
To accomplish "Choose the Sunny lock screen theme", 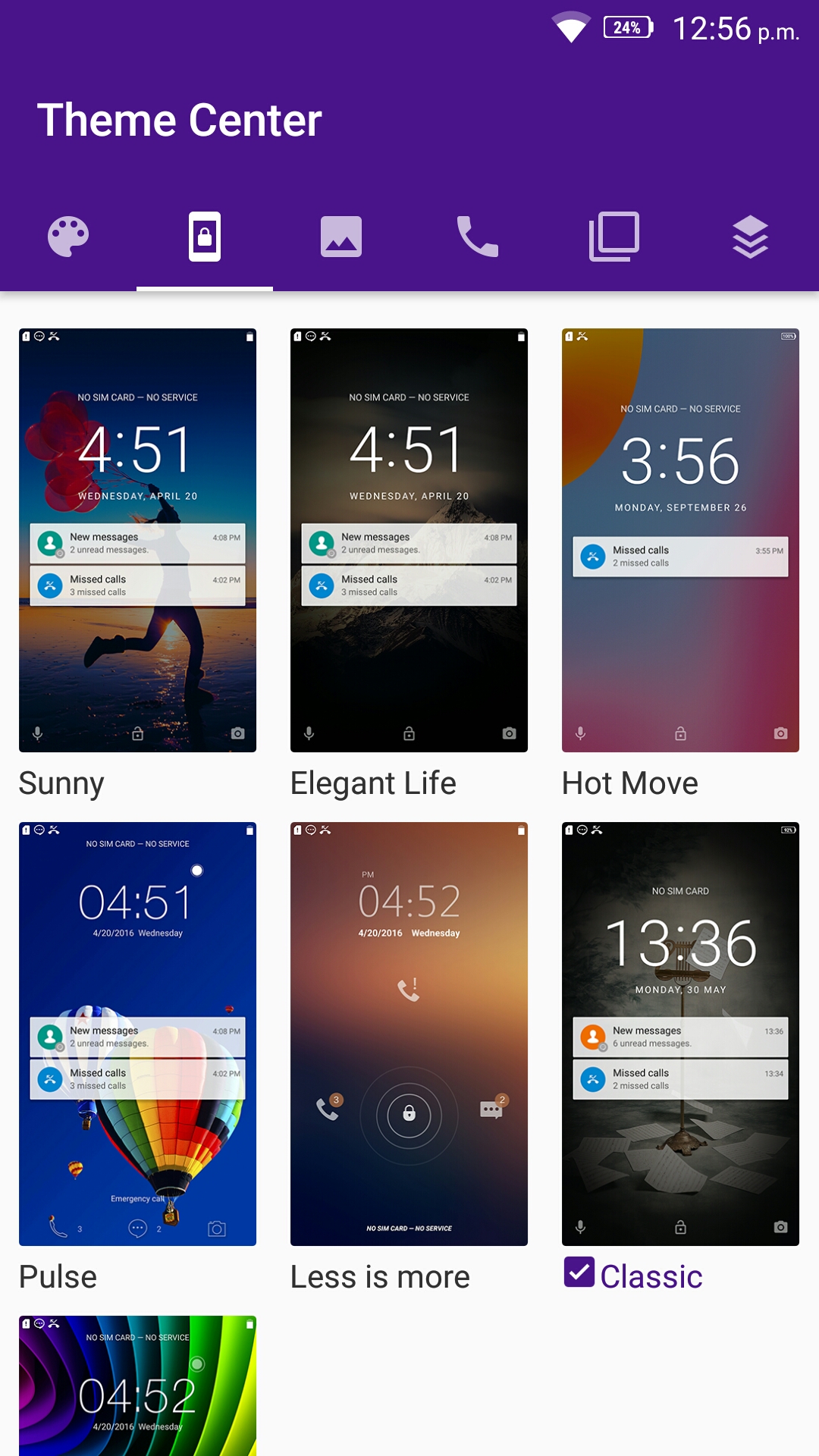I will tap(137, 540).
